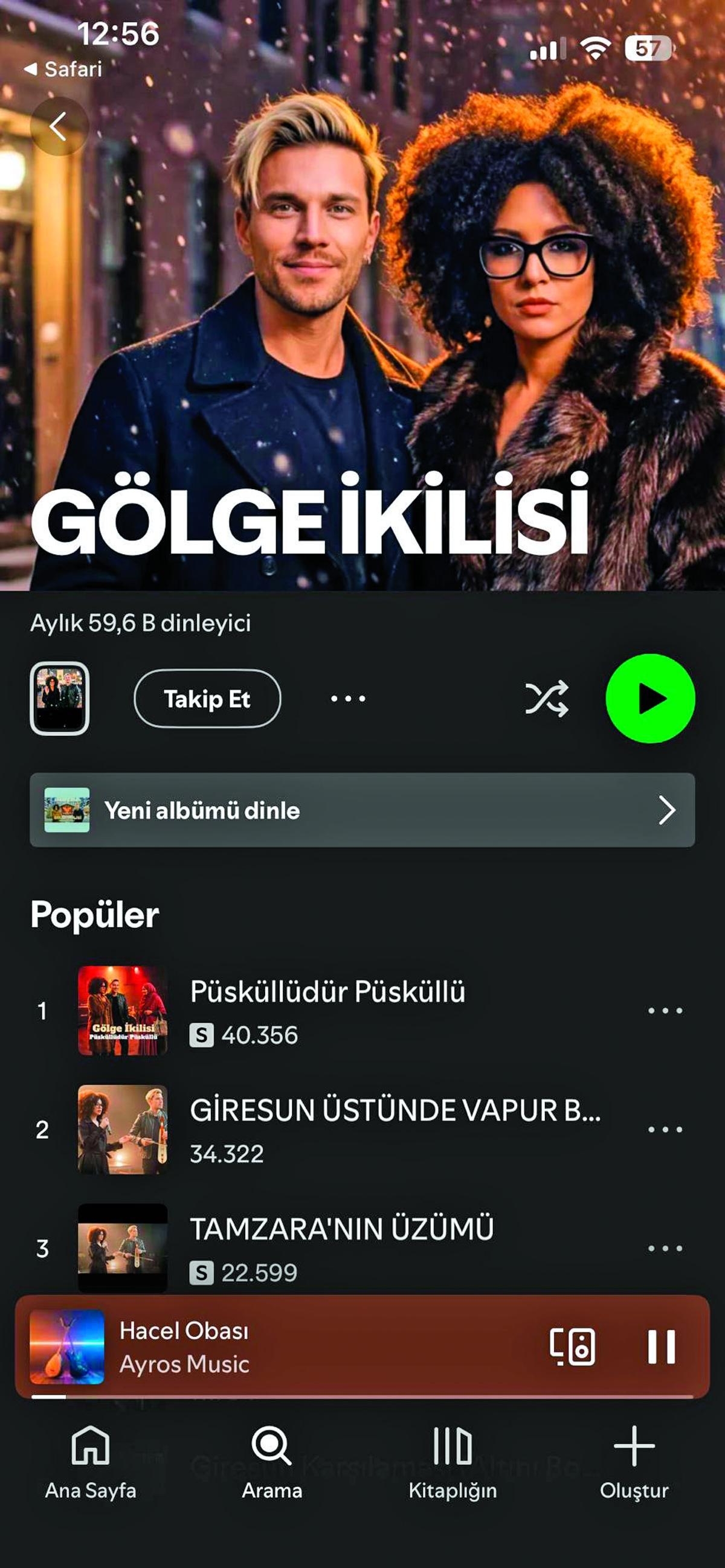Play the track GİRESUN ÜSTÜNDE VAPUR B...

coord(393,1111)
